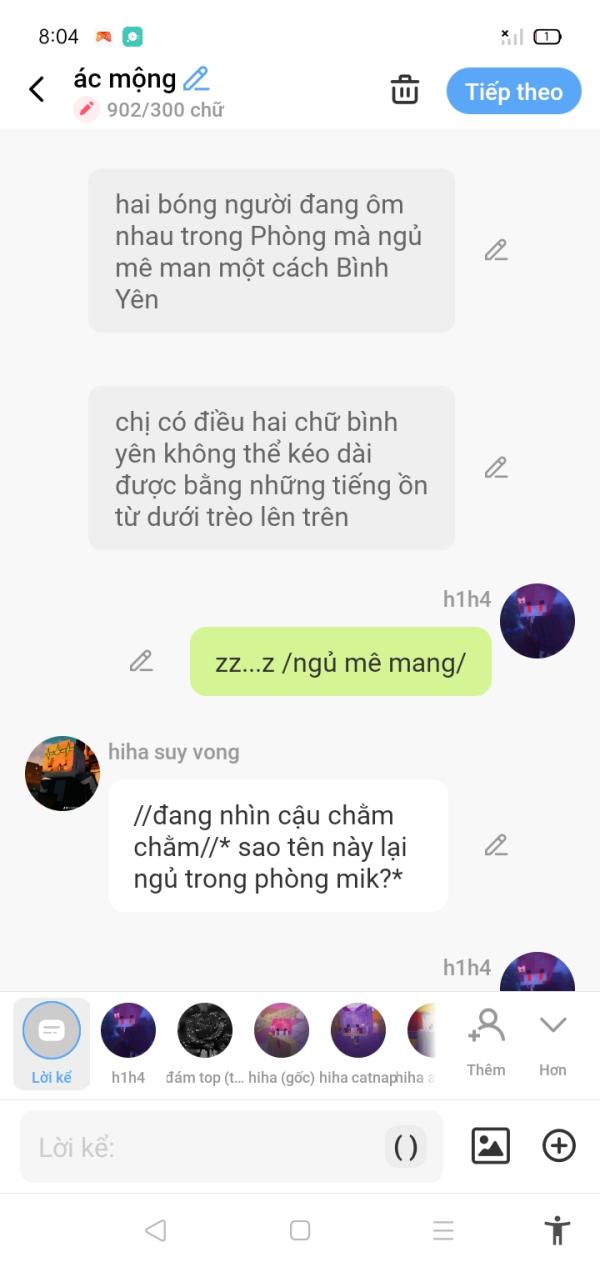Choose the đám top character

point(205,1044)
